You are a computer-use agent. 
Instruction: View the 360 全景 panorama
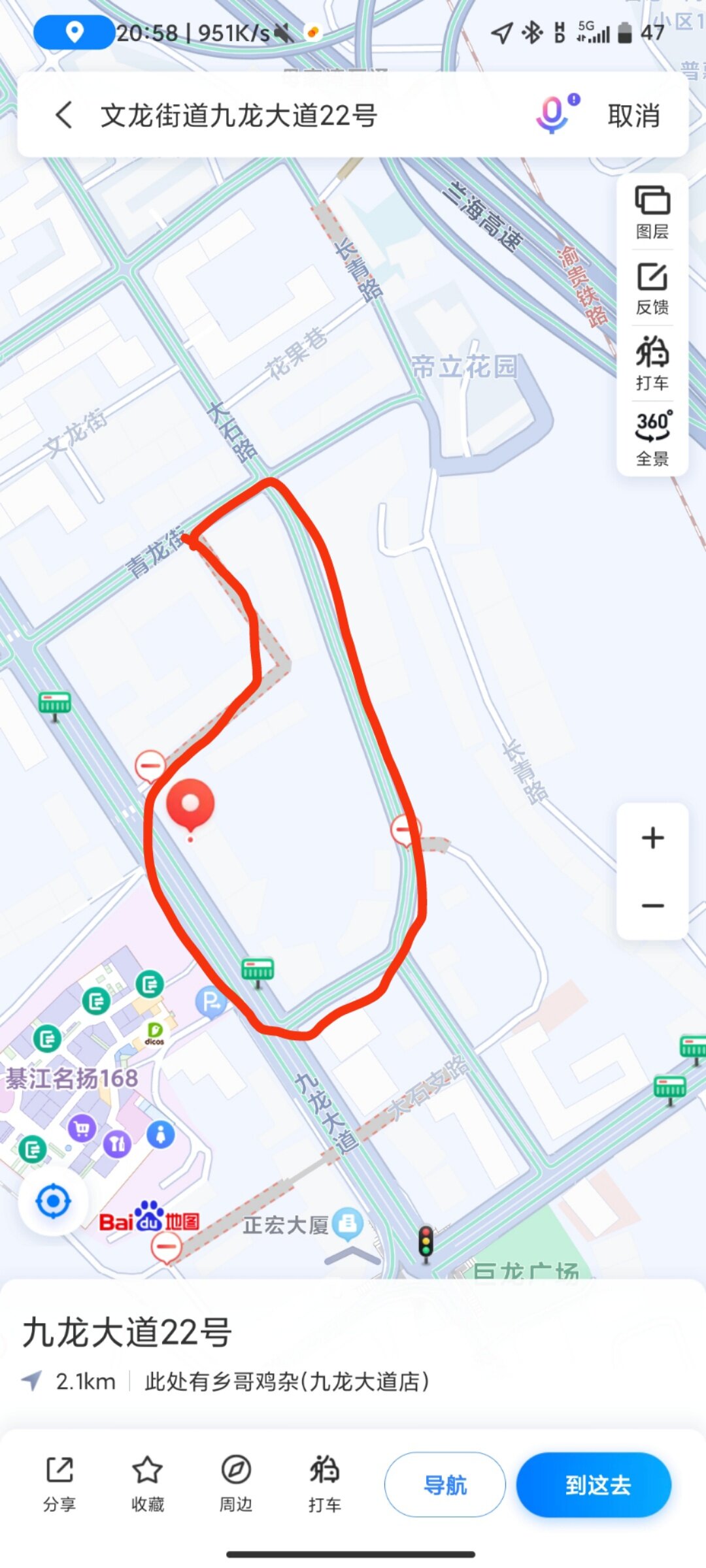652,438
